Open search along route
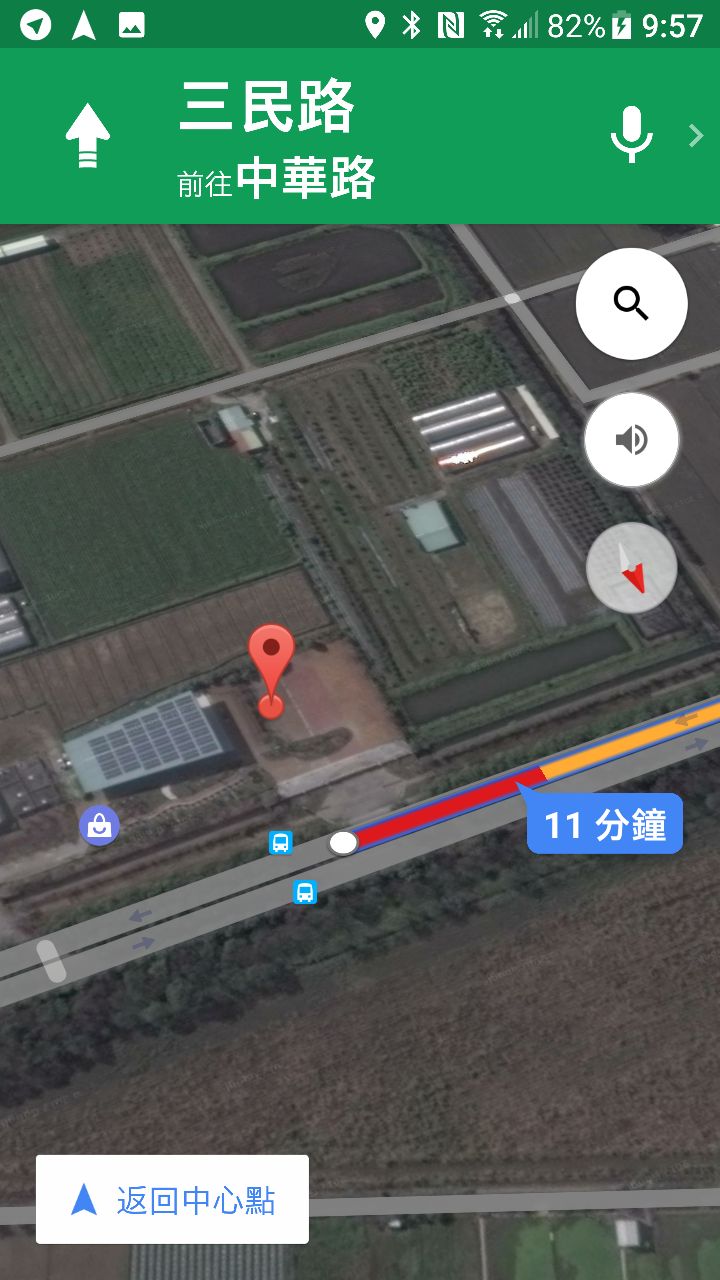 point(631,303)
